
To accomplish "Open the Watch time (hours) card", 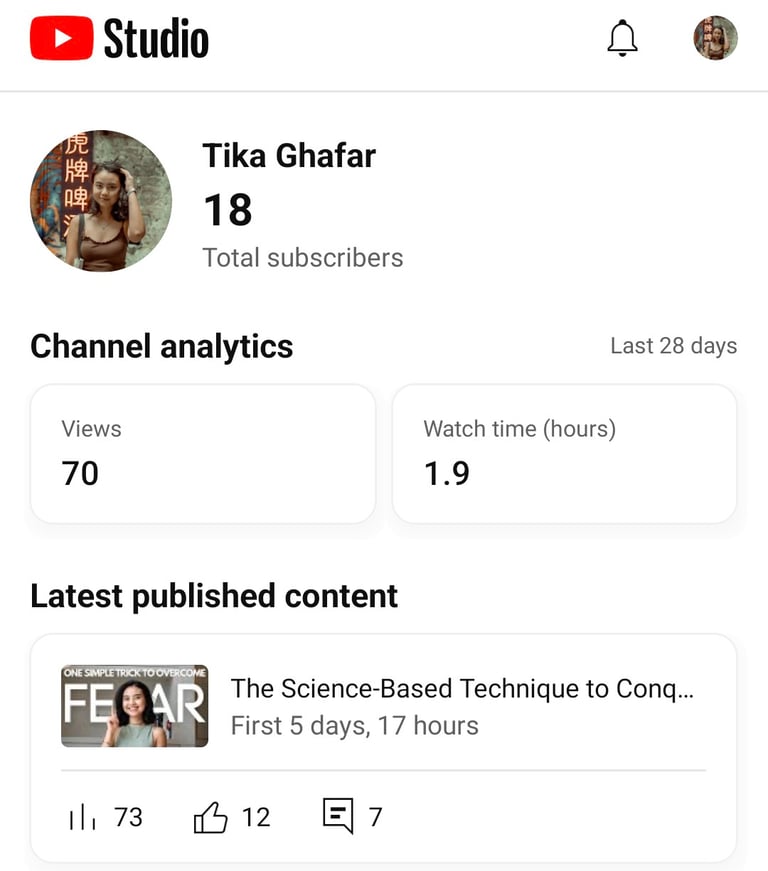I will click(564, 454).
